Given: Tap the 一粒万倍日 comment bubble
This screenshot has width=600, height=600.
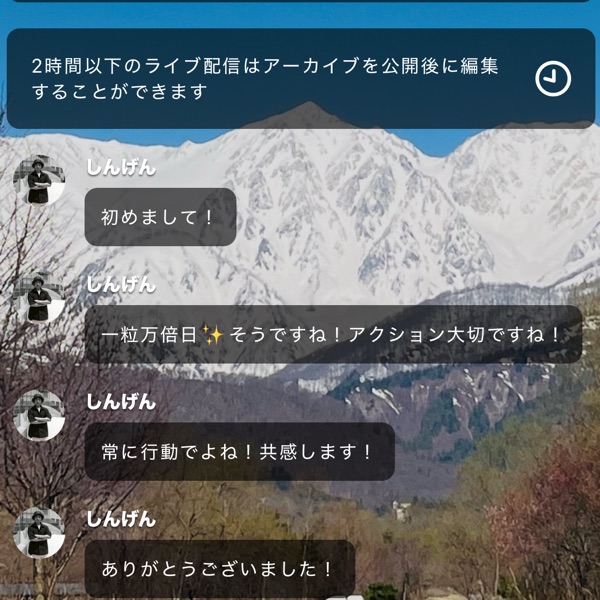Looking at the screenshot, I should pyautogui.click(x=333, y=335).
